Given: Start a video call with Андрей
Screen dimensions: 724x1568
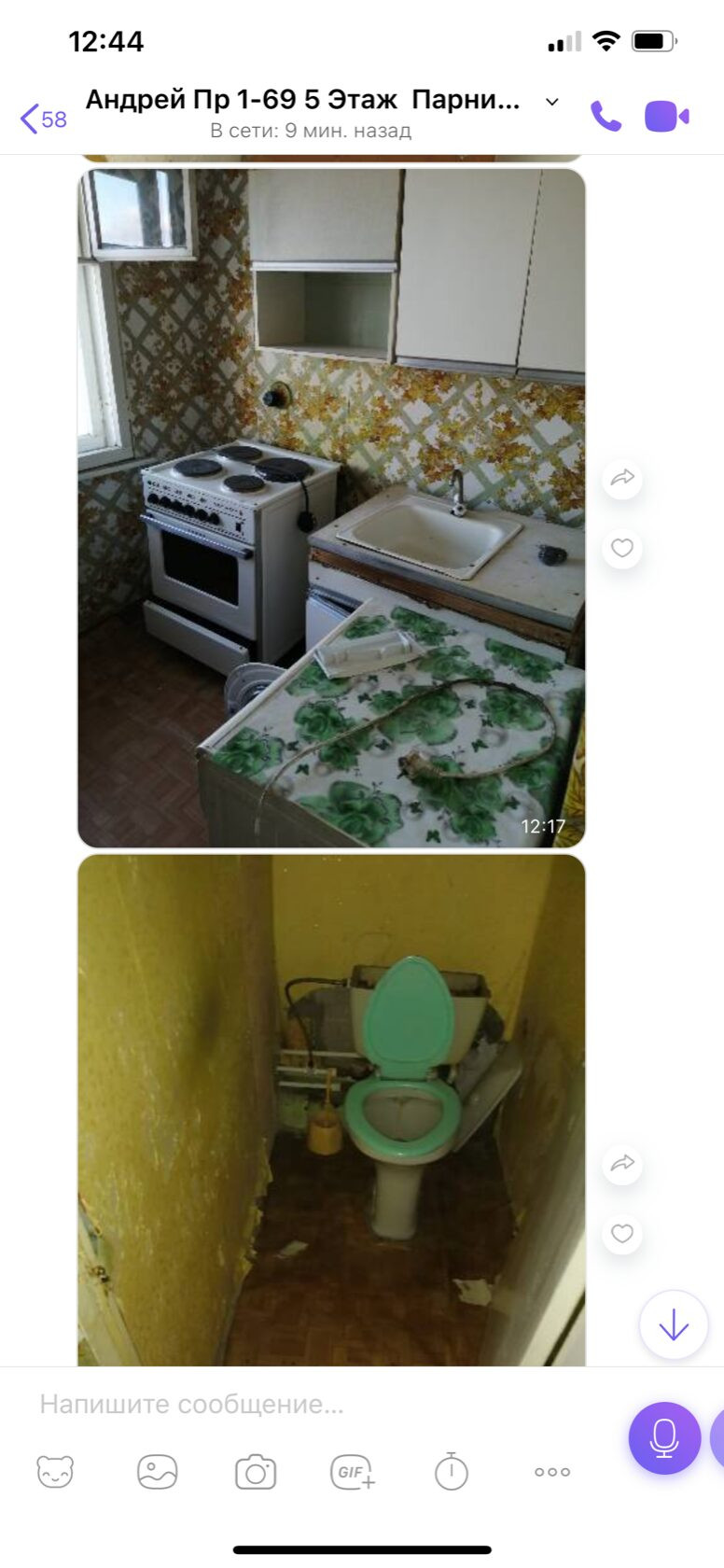Looking at the screenshot, I should [667, 117].
